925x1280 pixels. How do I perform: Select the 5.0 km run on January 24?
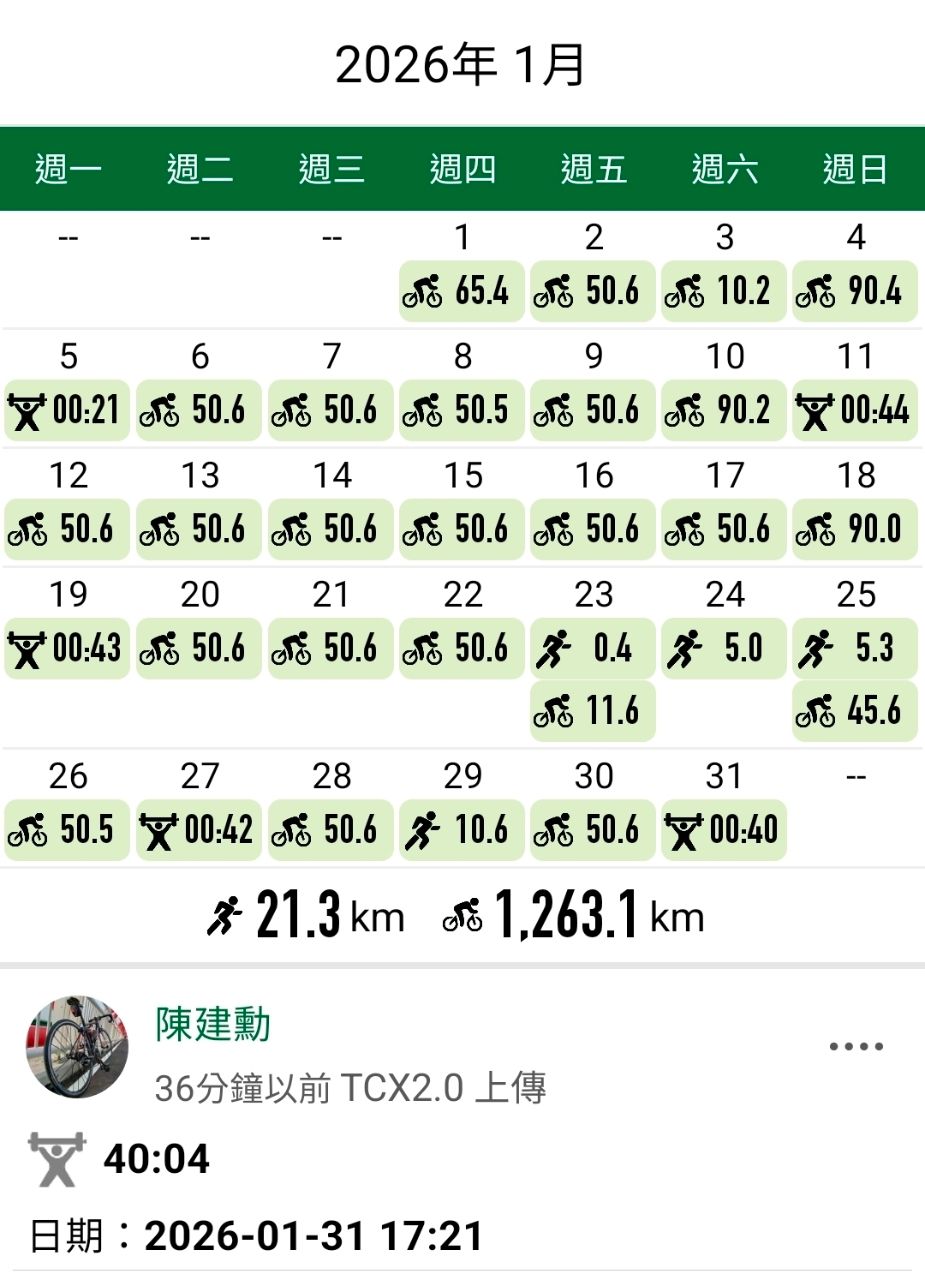click(x=724, y=649)
